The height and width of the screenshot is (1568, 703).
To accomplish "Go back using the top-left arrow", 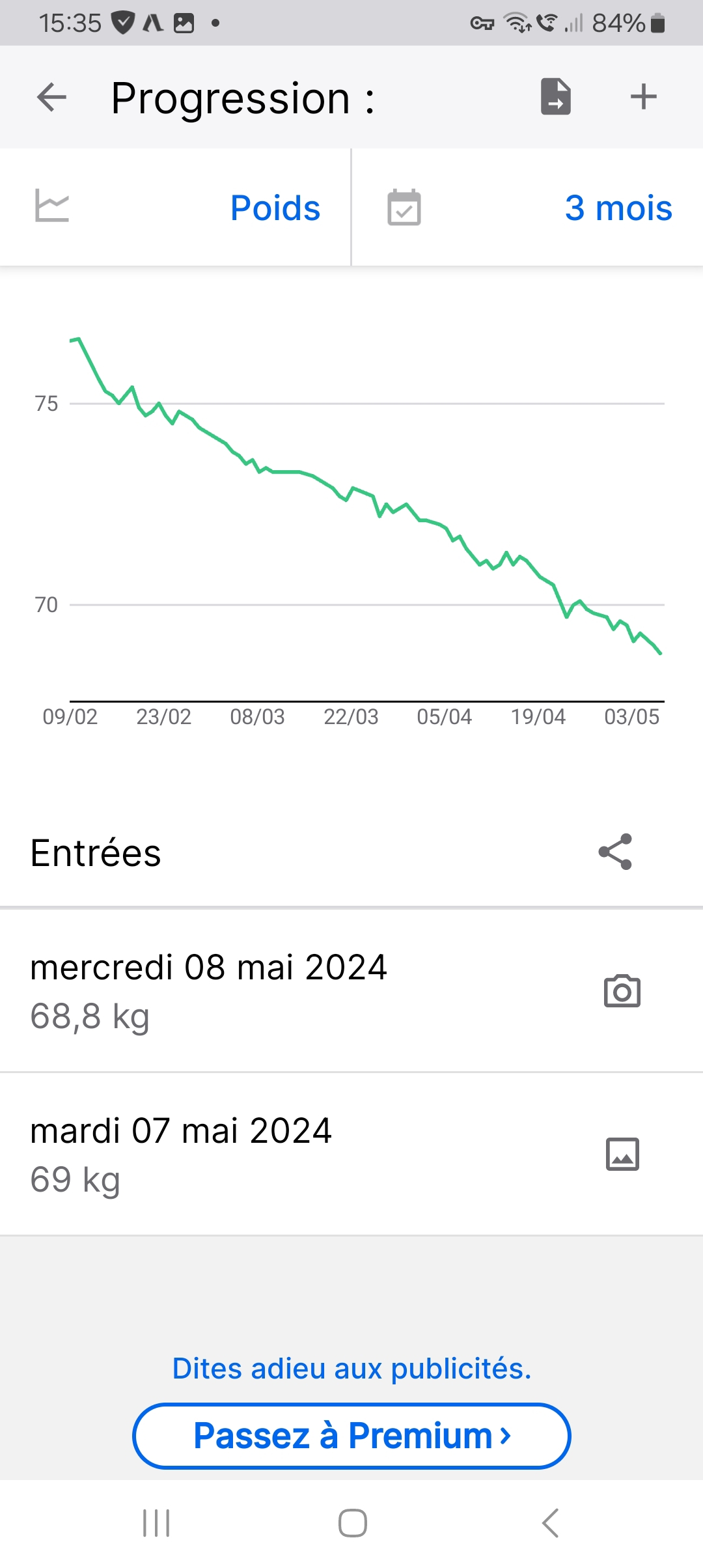I will (x=52, y=98).
